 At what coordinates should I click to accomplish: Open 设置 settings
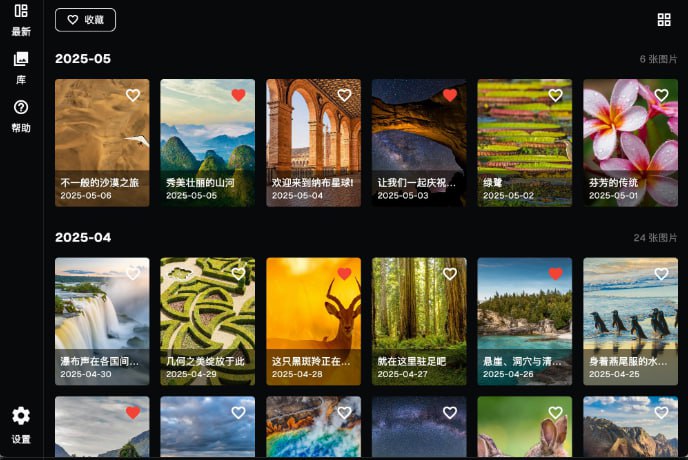click(21, 424)
